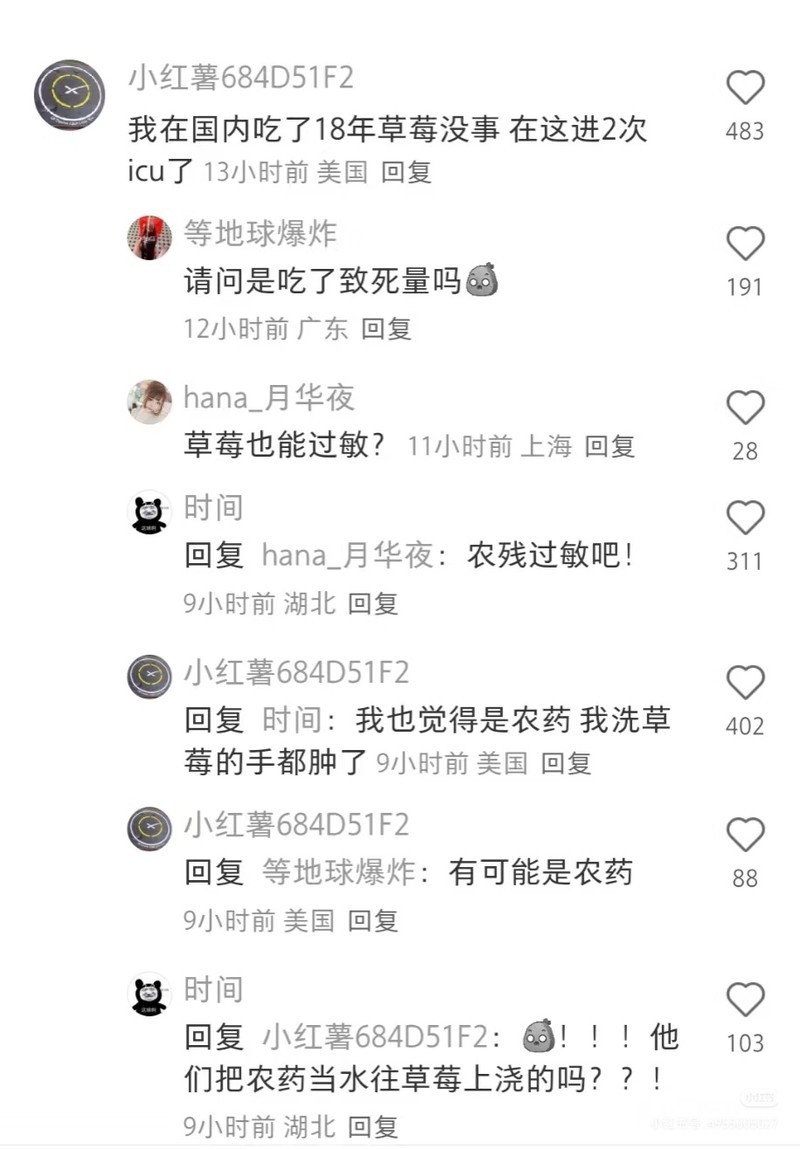This screenshot has width=800, height=1149.
Task: Open 时间's avatar on the 农残过敏吧 reply
Action: [149, 512]
